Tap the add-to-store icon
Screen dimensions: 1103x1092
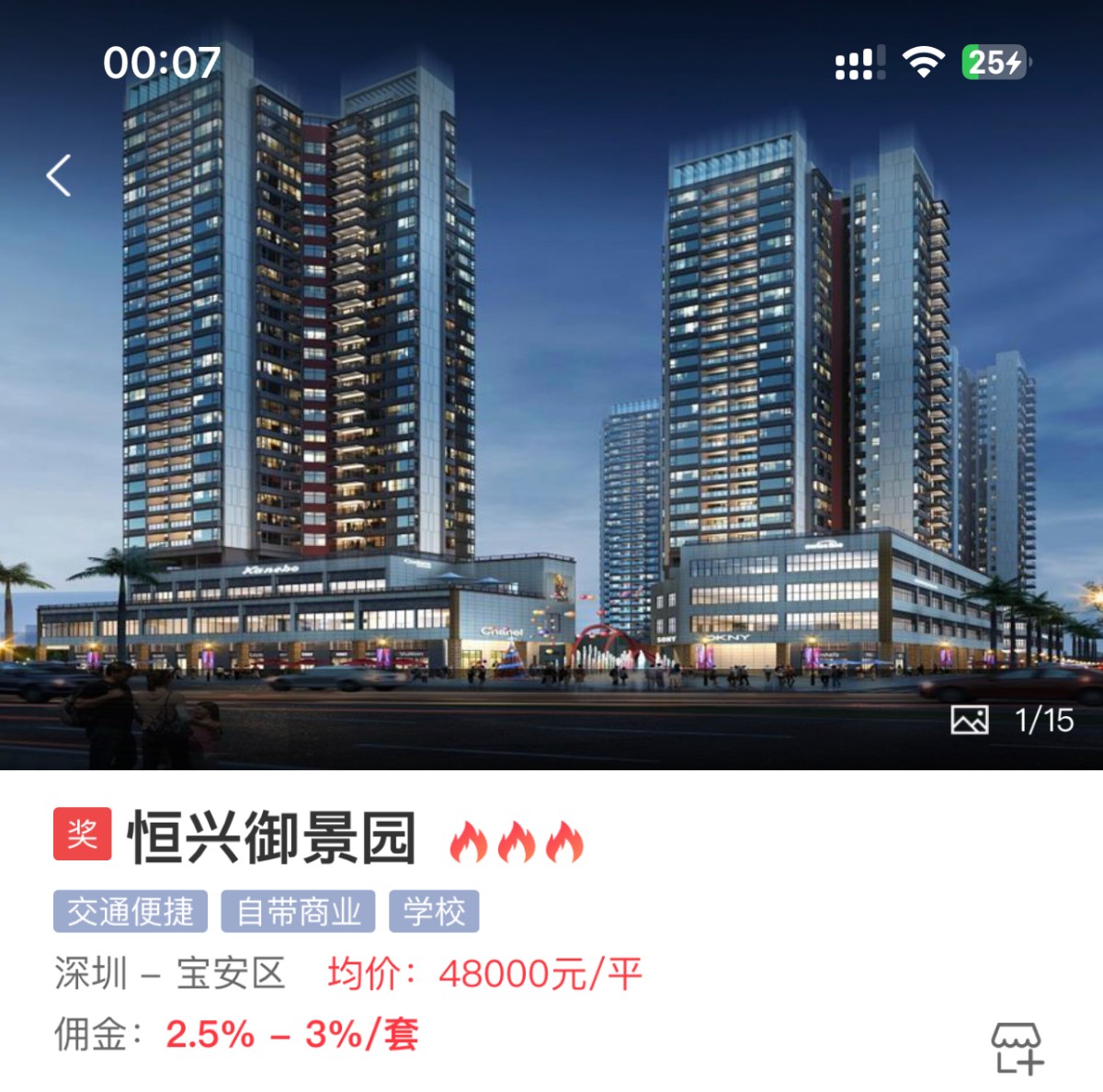coord(1017,1047)
